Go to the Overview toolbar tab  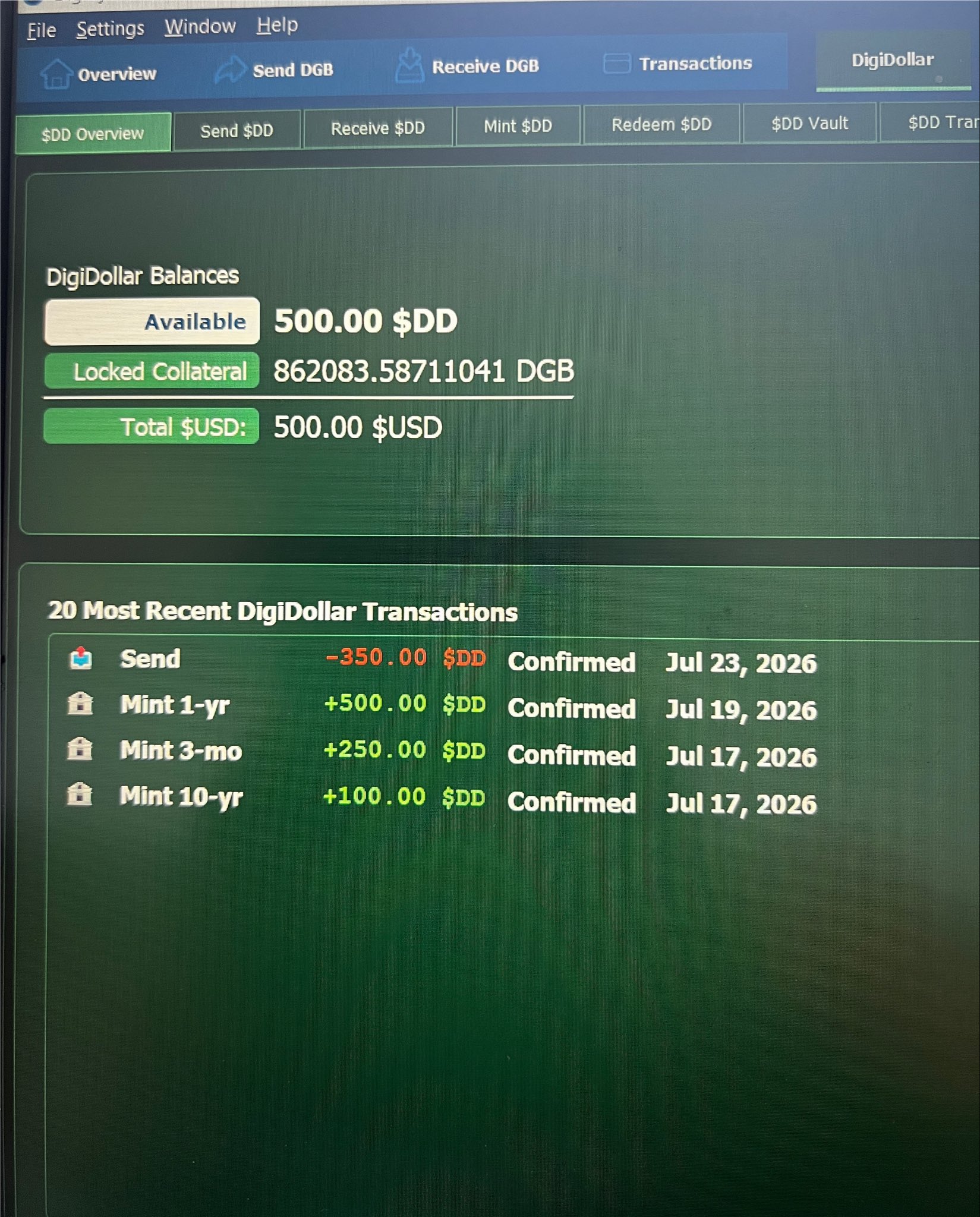pyautogui.click(x=99, y=74)
